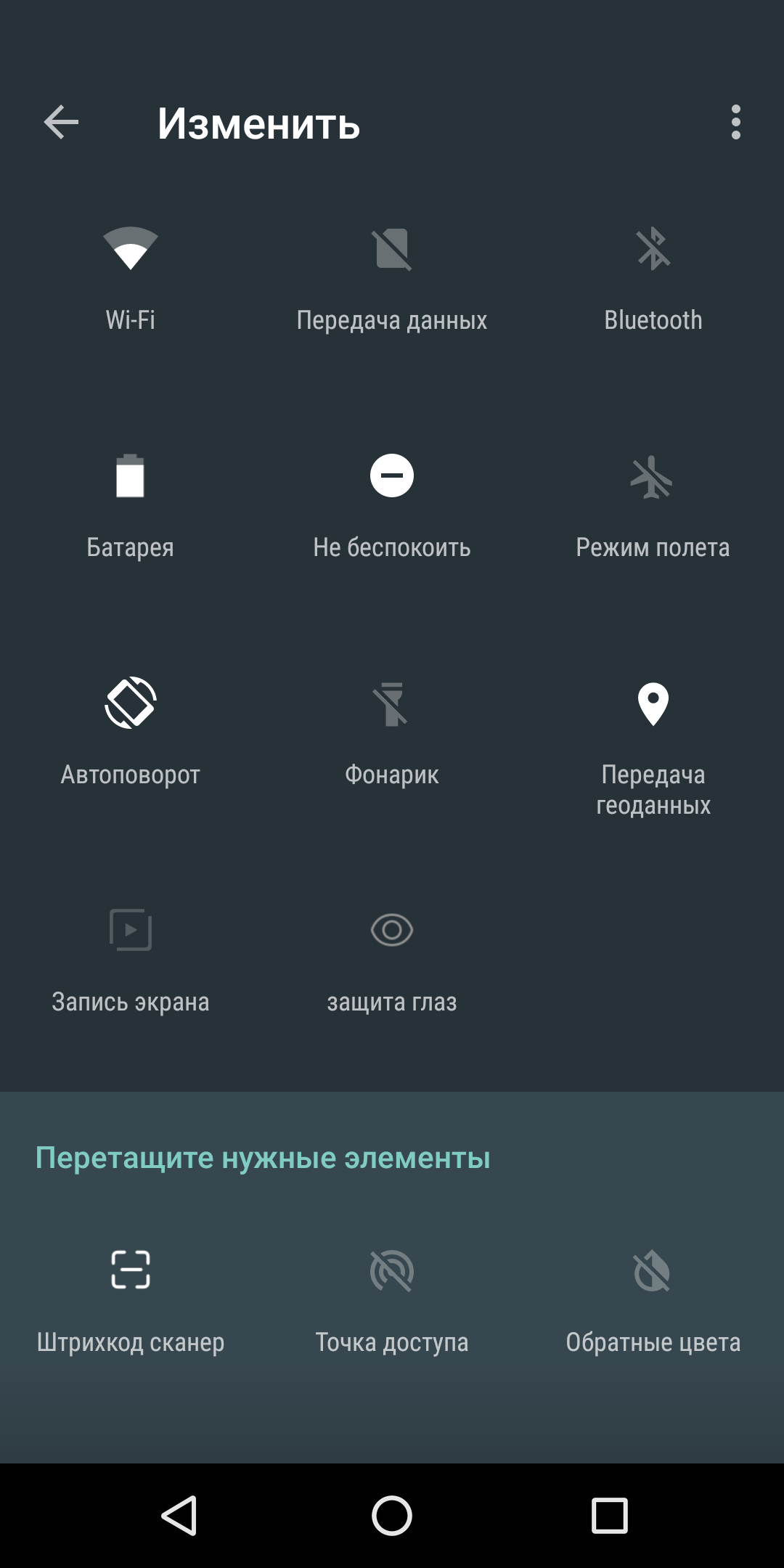The image size is (784, 1568).
Task: Open recent apps from the navigation bar
Action: 610,1516
